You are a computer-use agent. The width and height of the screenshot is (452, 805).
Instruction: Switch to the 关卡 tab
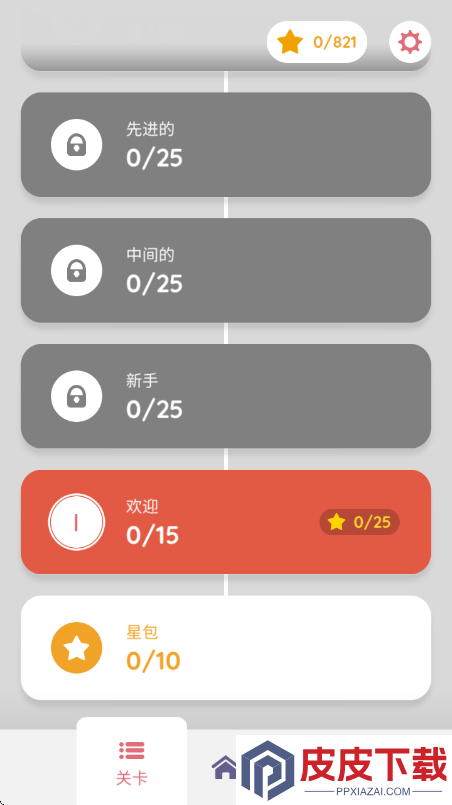tap(131, 763)
